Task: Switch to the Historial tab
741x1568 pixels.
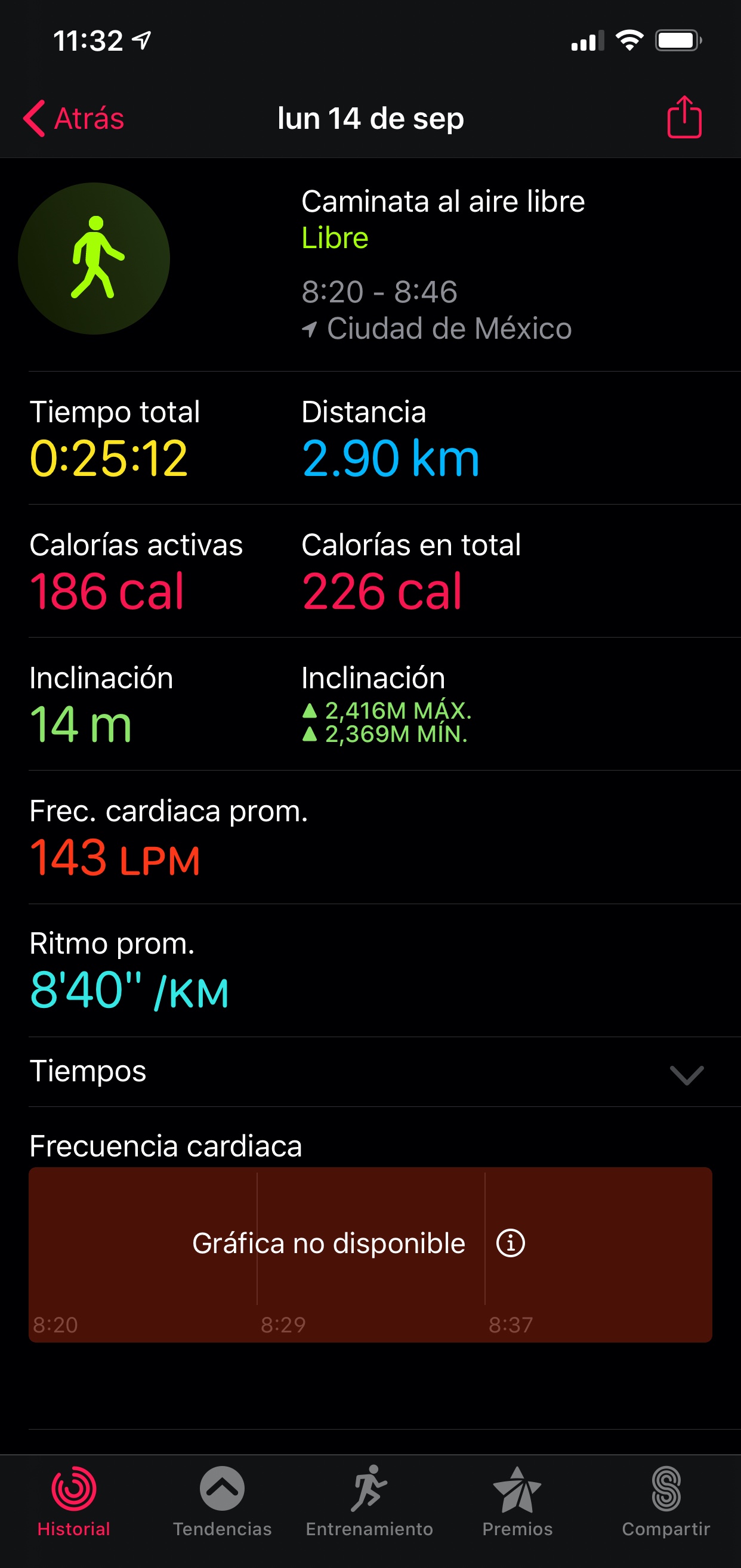Action: coord(73,1501)
